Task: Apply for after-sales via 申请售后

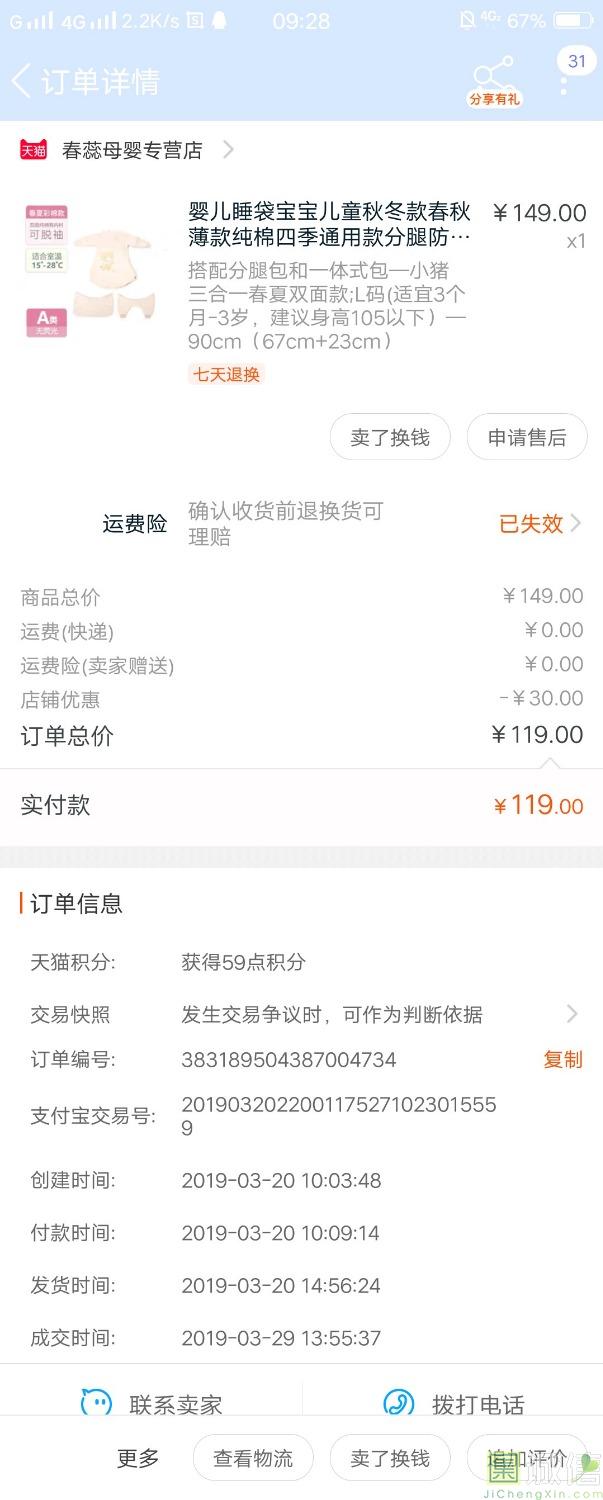Action: tap(527, 438)
